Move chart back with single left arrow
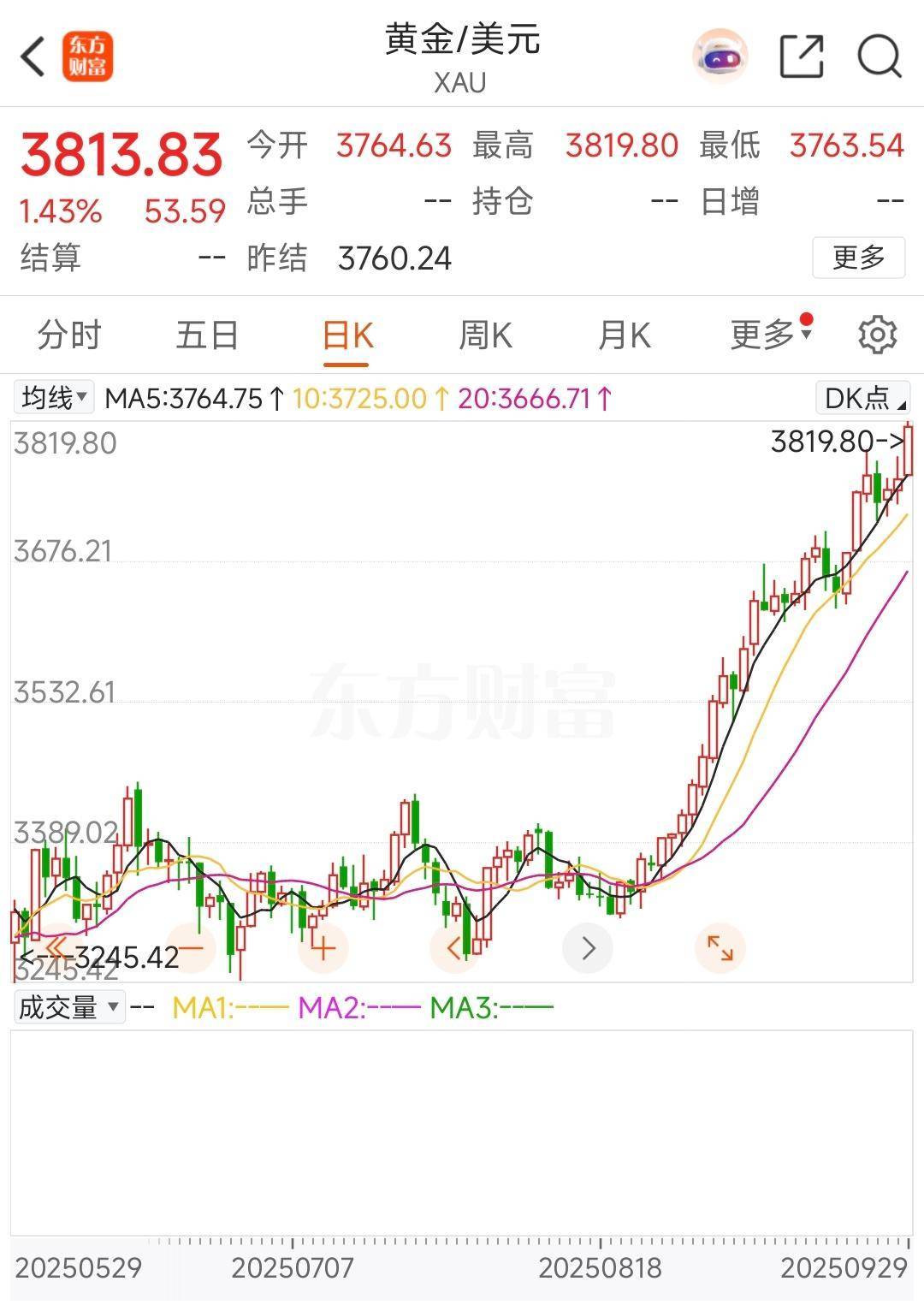 point(454,948)
